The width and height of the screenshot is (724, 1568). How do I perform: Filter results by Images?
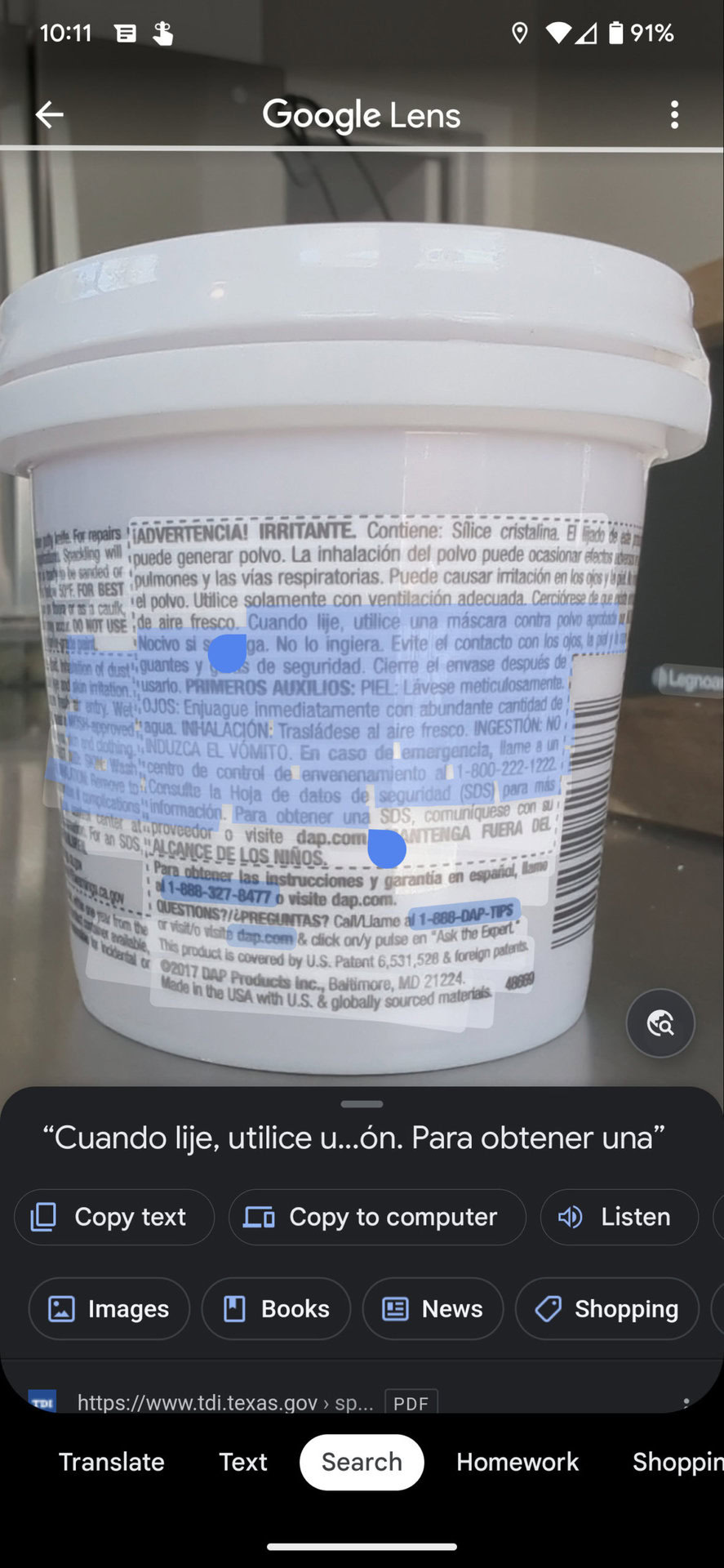click(x=109, y=1309)
